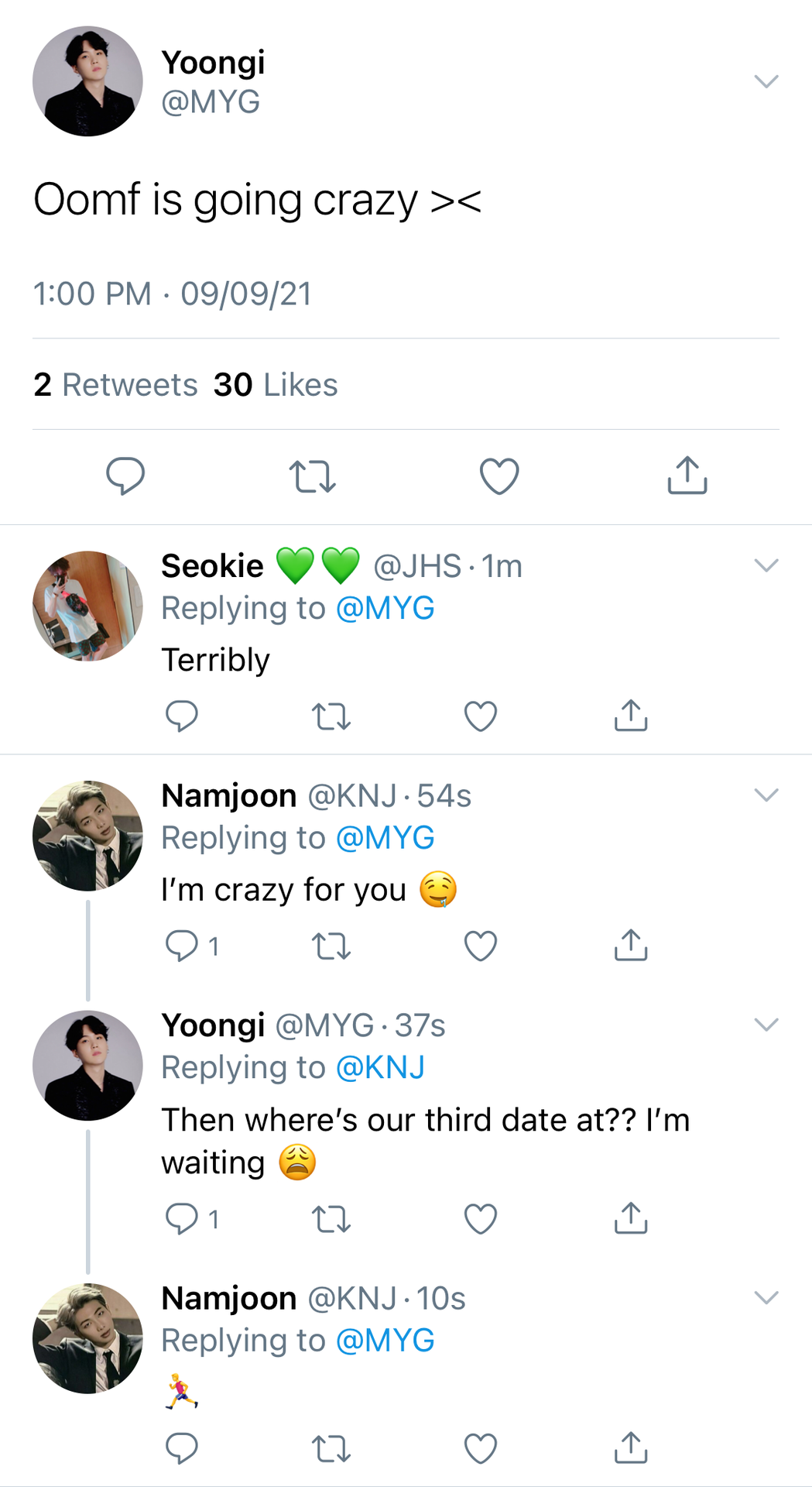Retweet Yoongi's "Oomf is going crazy" tweet
This screenshot has height=1487, width=812.
(312, 476)
